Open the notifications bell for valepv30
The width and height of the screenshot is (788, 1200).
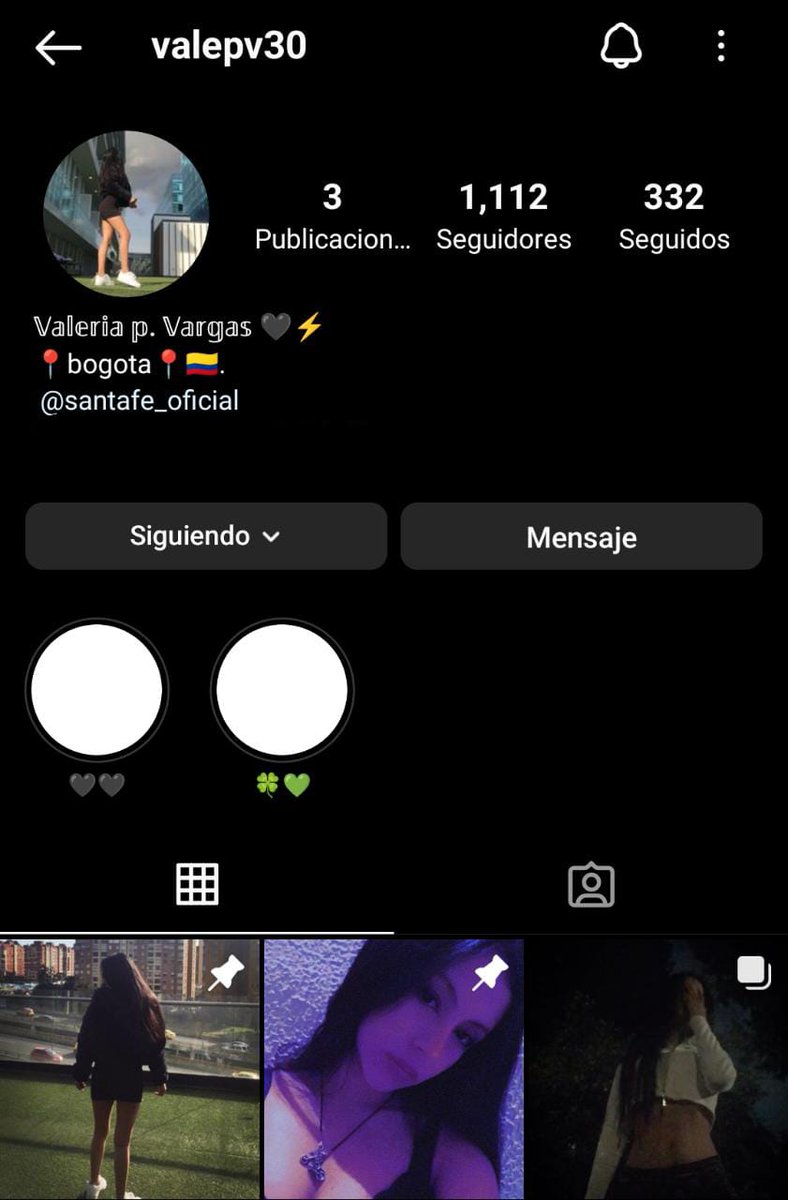[620, 46]
